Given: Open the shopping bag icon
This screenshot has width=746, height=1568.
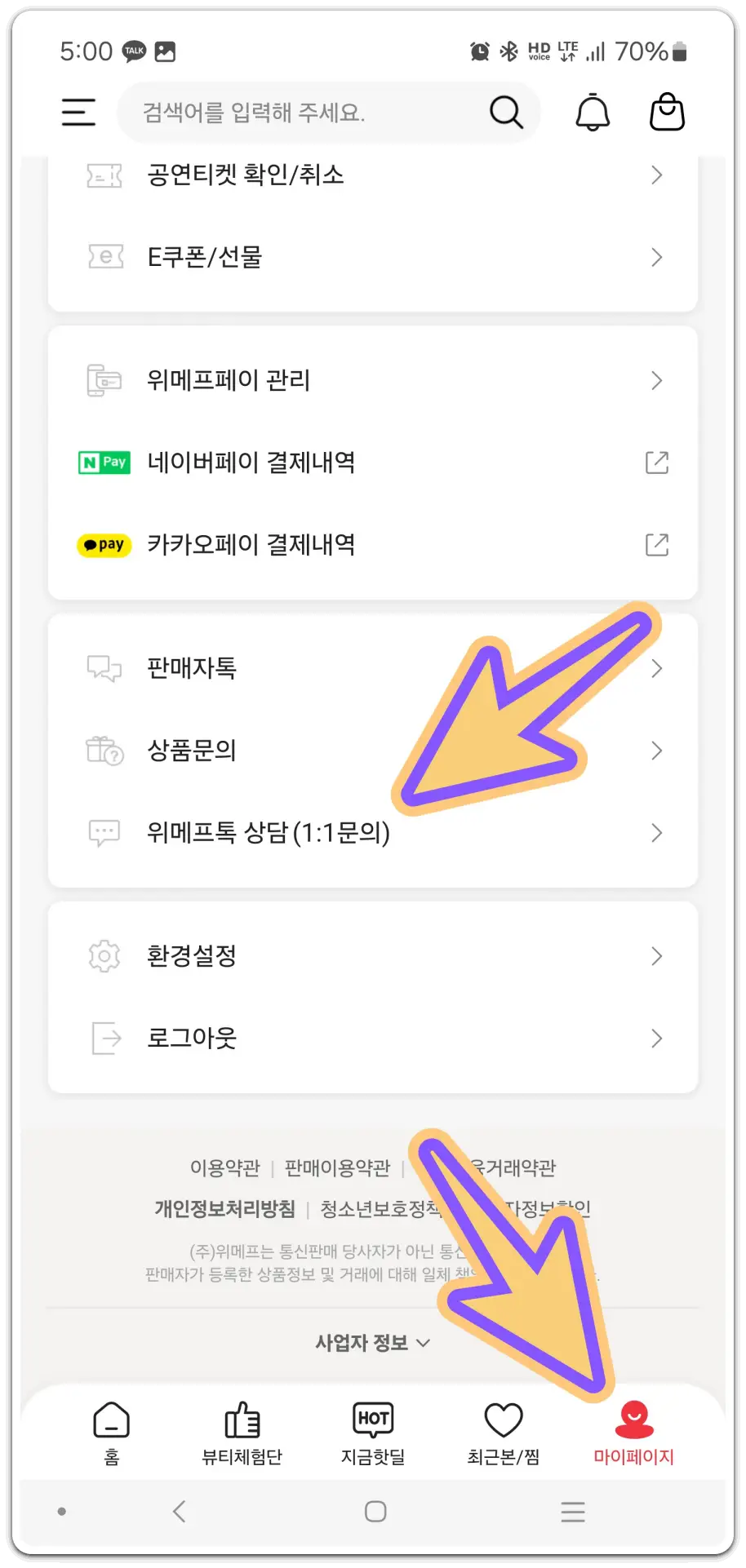Looking at the screenshot, I should [666, 112].
